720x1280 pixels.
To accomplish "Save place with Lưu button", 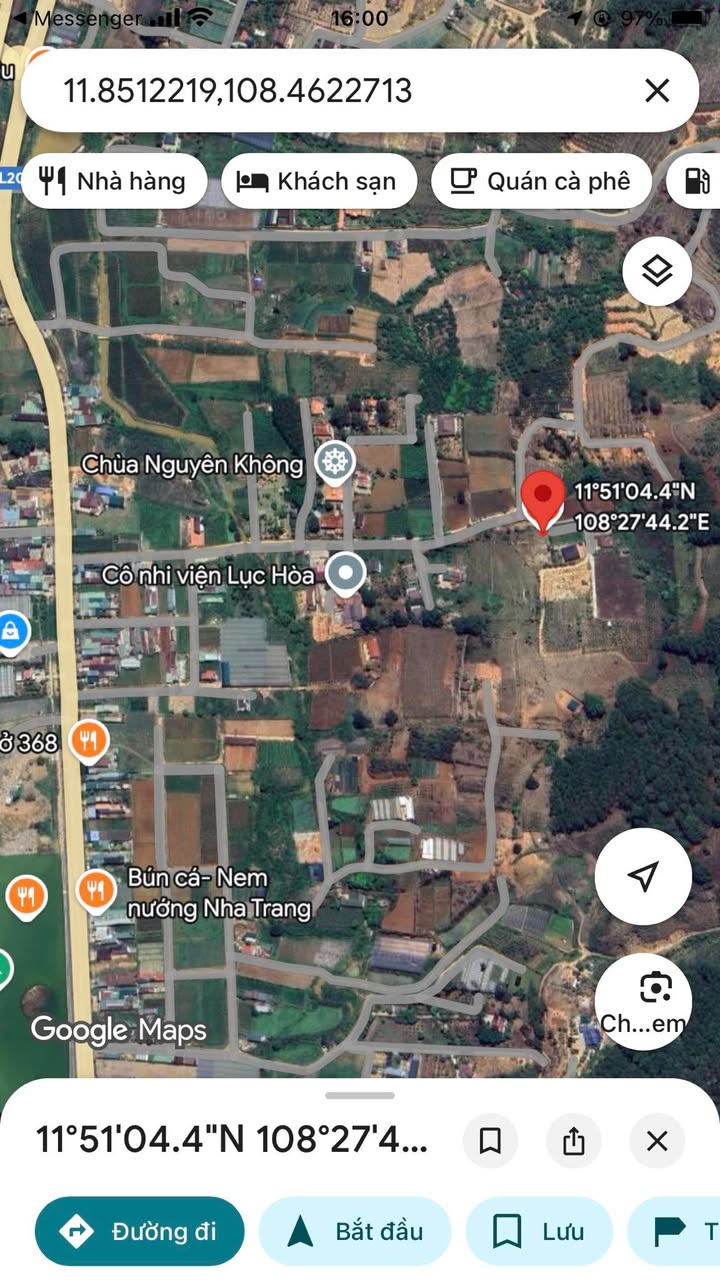I will pyautogui.click(x=540, y=1231).
